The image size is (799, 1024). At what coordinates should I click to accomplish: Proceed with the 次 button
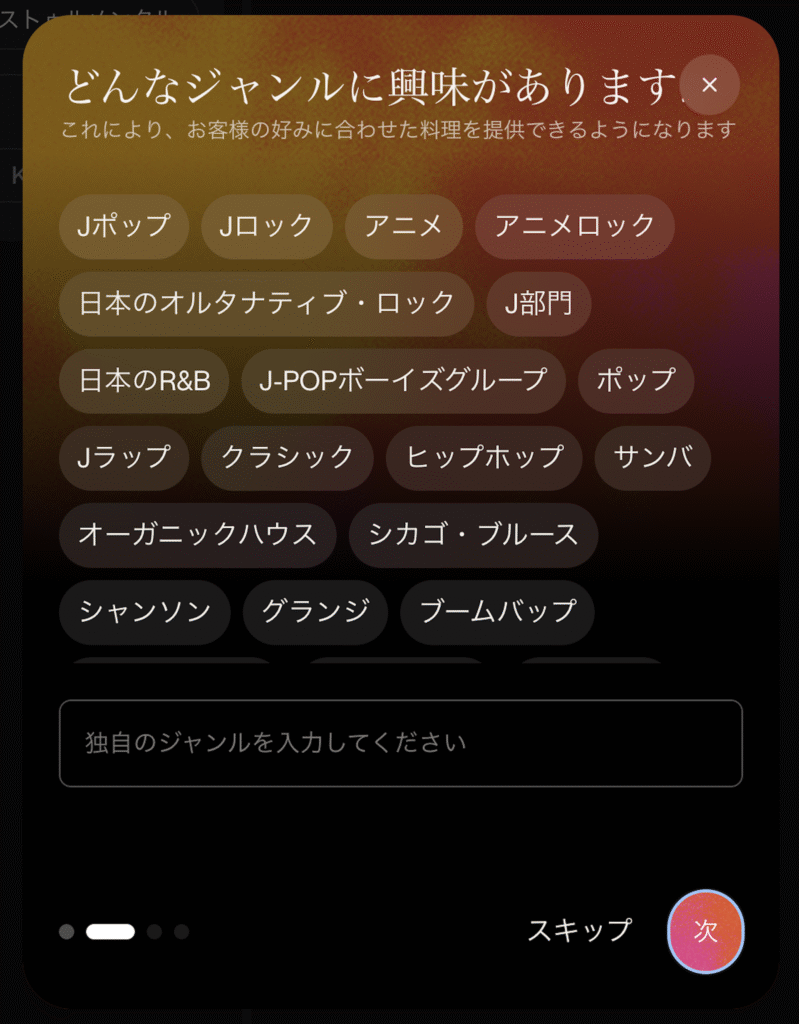[706, 931]
